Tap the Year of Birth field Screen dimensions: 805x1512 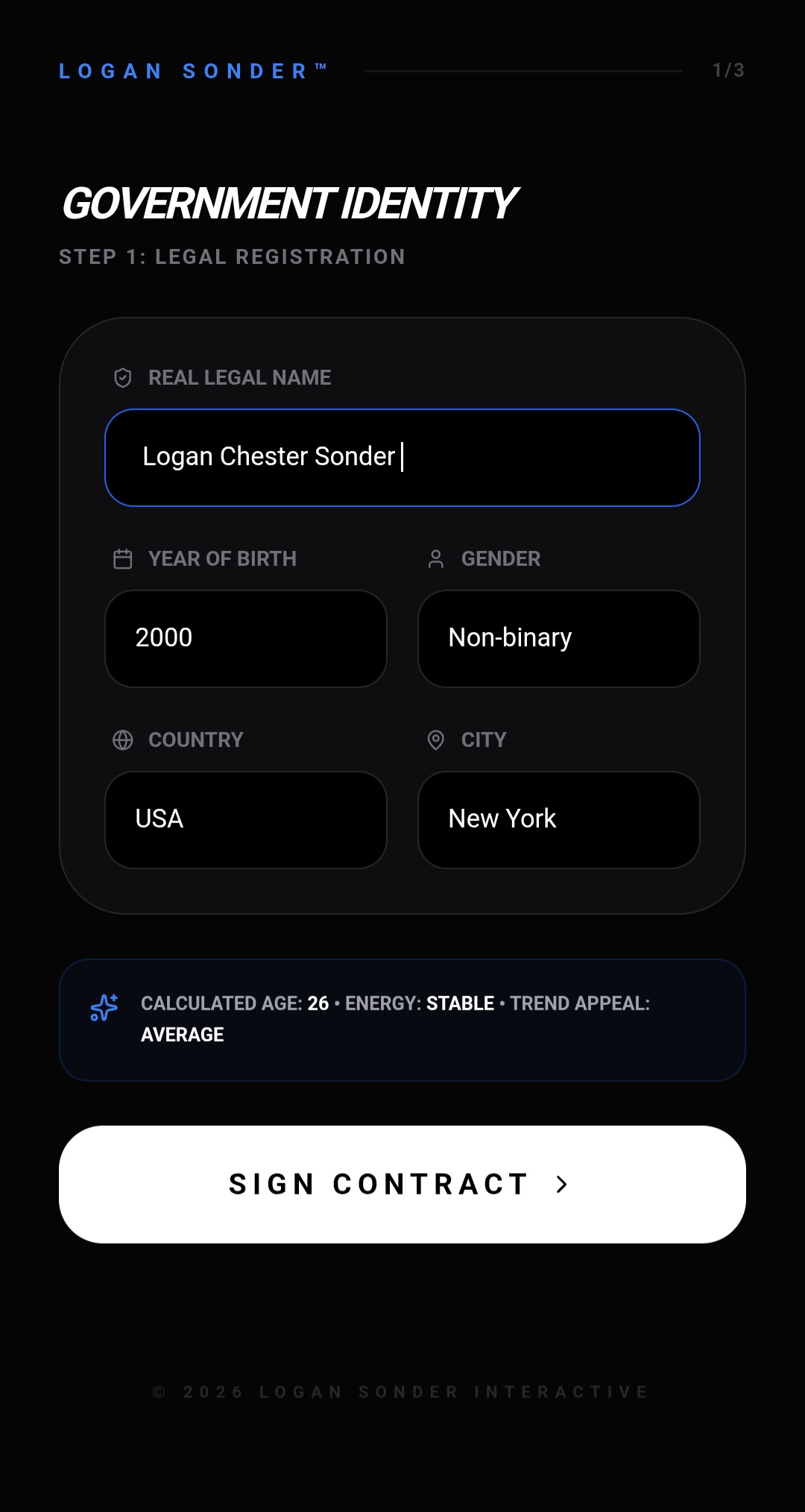pos(246,638)
